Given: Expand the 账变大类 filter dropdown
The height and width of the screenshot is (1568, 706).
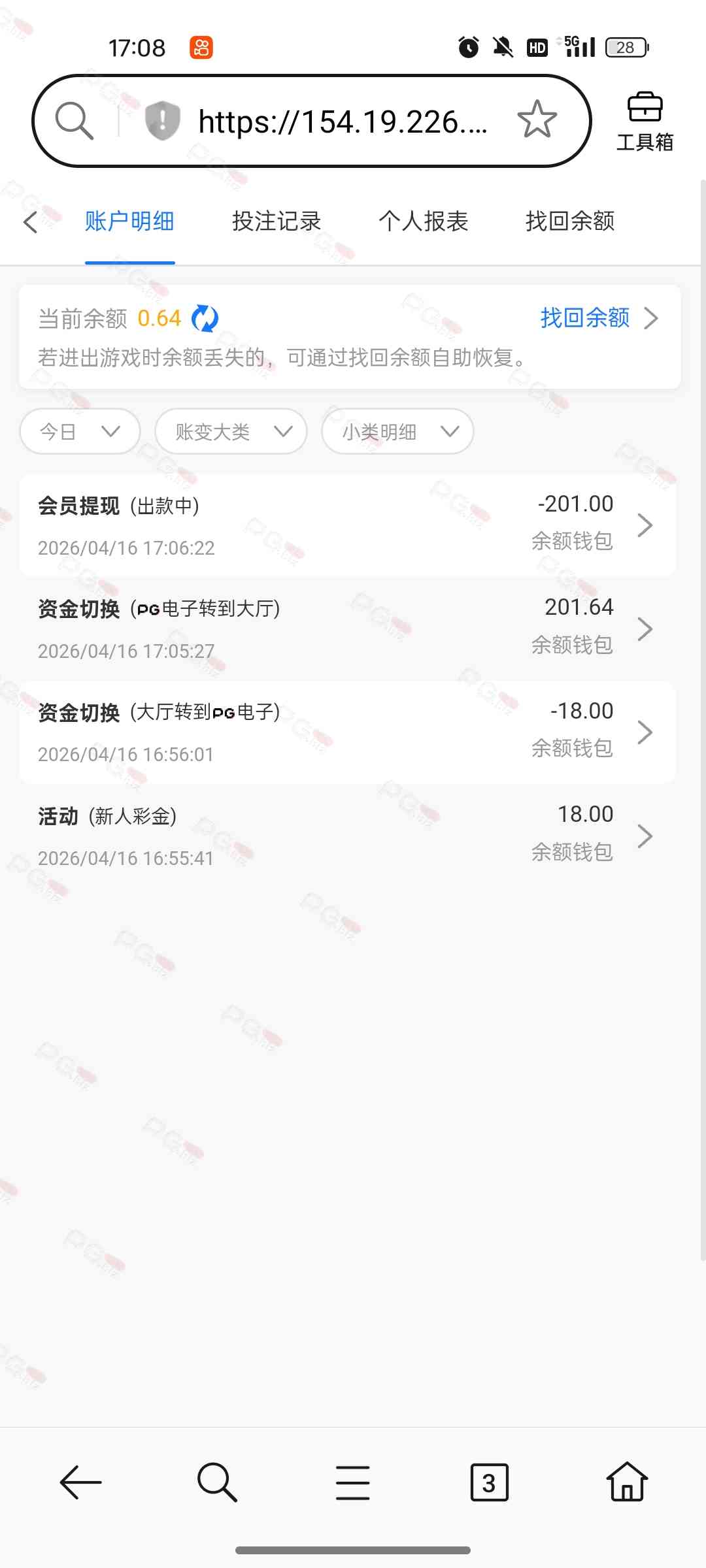Looking at the screenshot, I should pos(231,431).
